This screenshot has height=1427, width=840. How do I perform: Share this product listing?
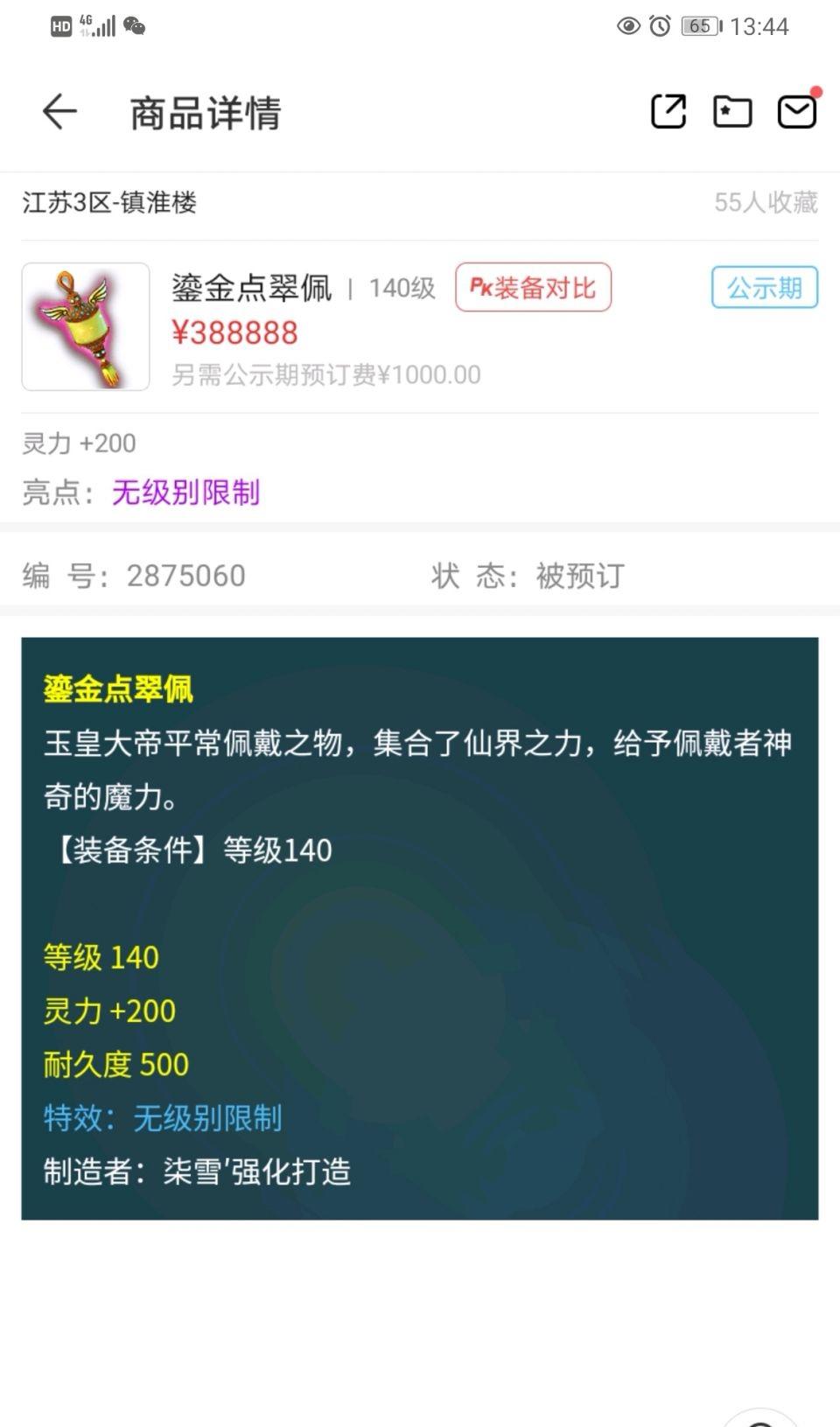tap(668, 112)
